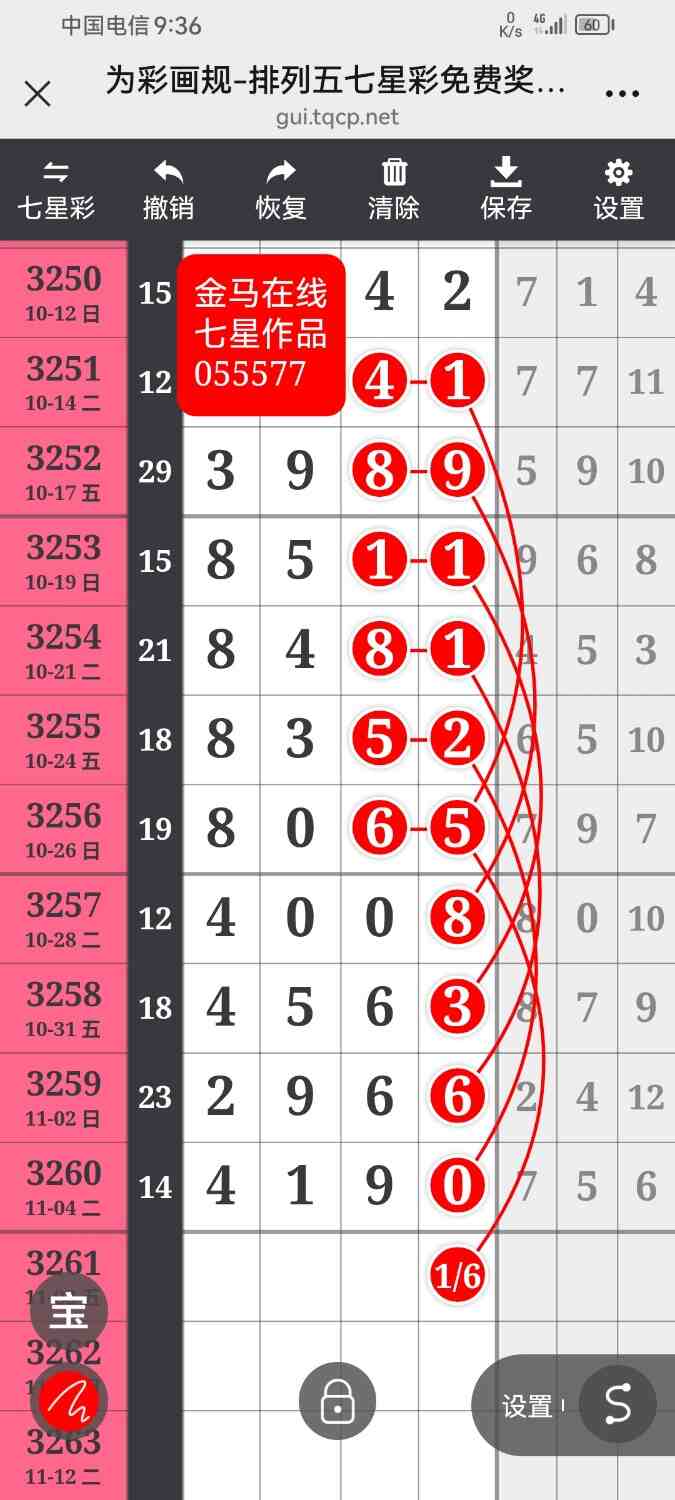Tap the round 宝 floating button
675x1500 pixels.
point(69,1308)
